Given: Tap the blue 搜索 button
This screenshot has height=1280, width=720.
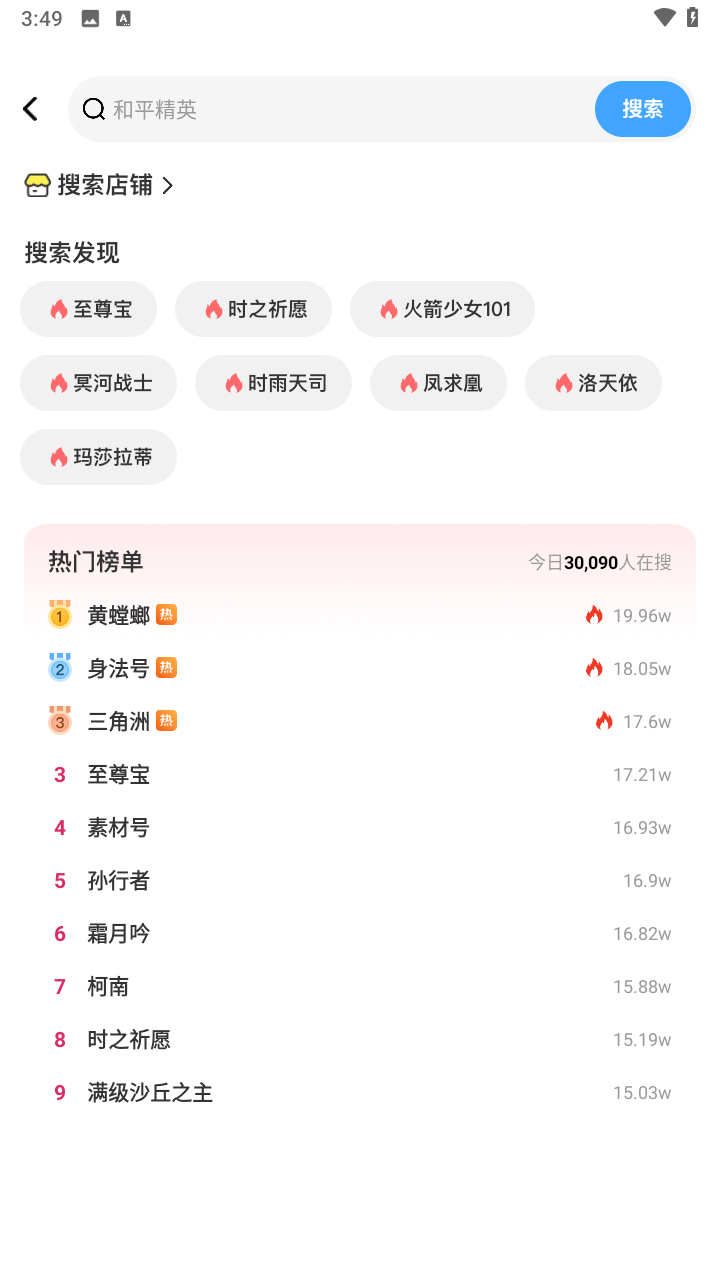Looking at the screenshot, I should [642, 109].
